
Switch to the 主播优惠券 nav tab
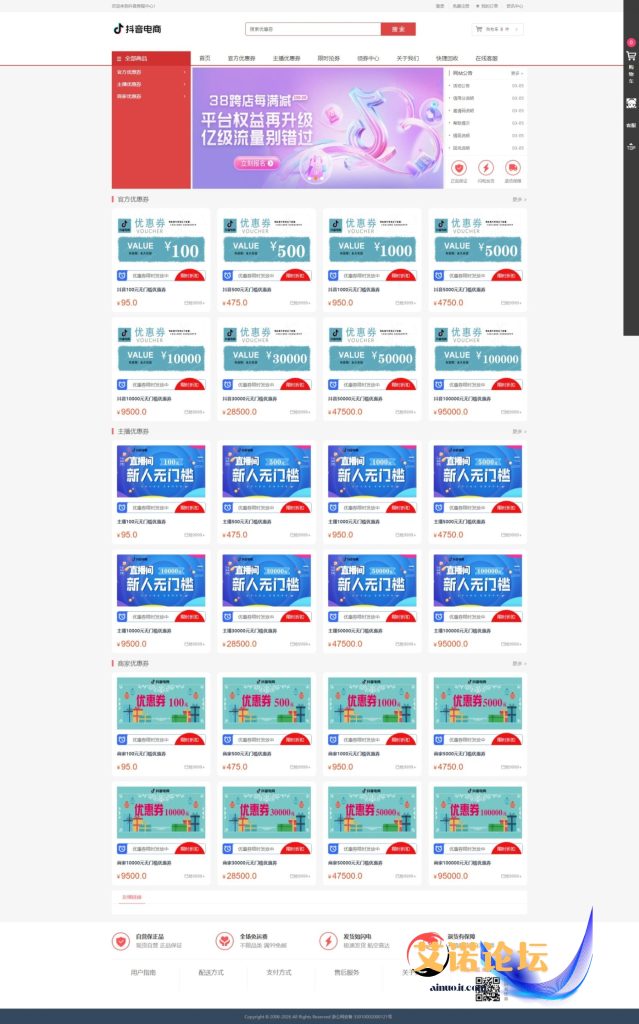(286, 58)
